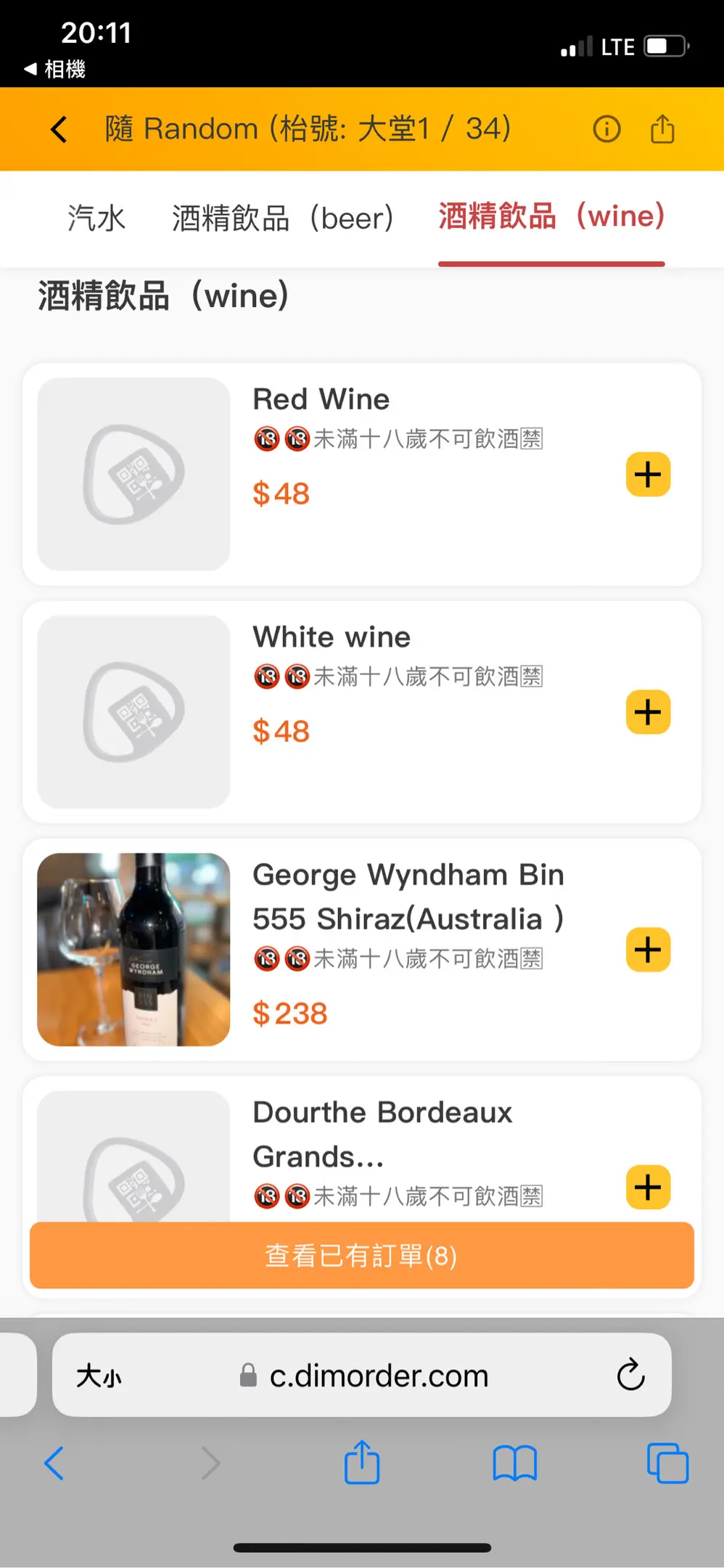Screen dimensions: 724x1568
Task: Add White wine to the order
Action: [648, 712]
